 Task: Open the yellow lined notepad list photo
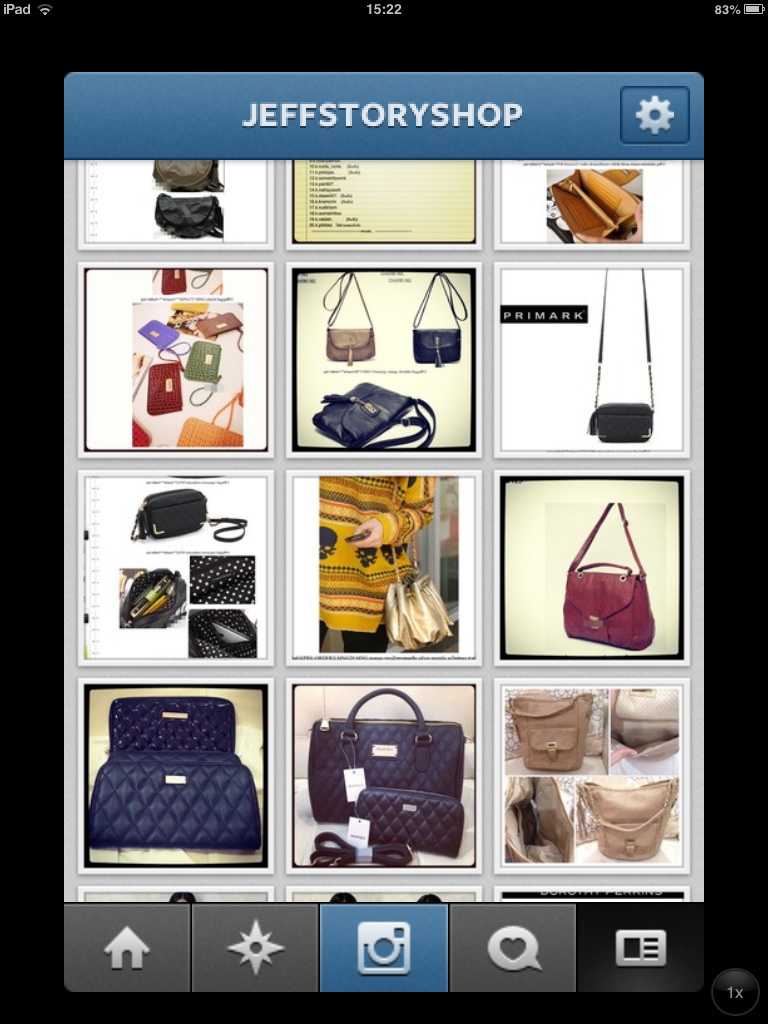click(384, 203)
